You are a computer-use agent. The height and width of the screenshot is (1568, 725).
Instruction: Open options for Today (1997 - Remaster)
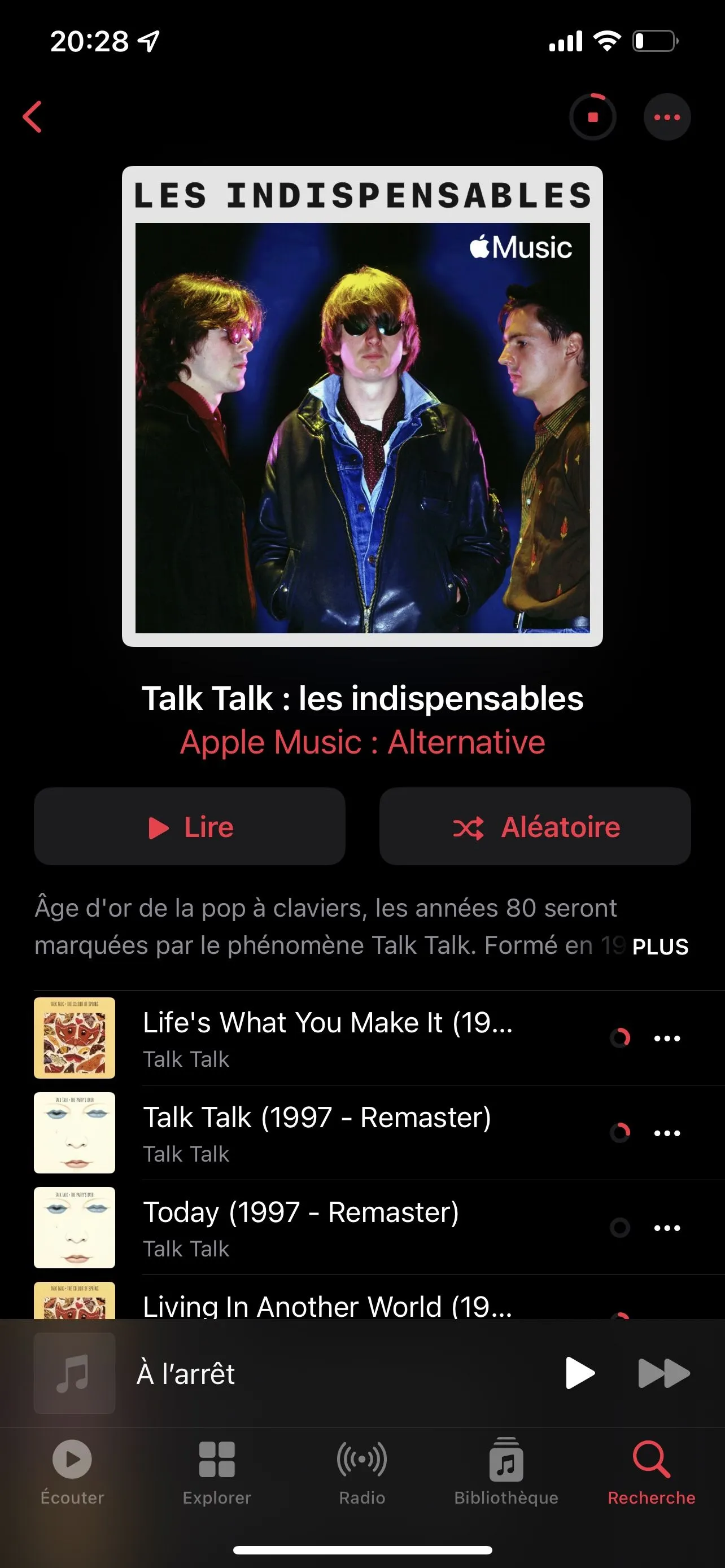pos(667,1228)
